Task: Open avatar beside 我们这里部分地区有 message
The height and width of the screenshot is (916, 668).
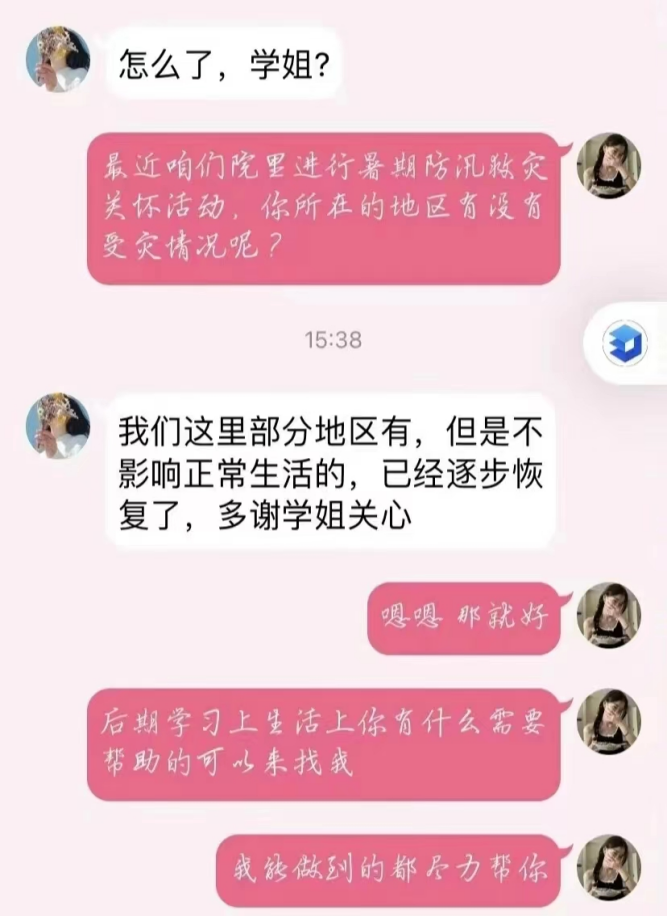Action: (x=57, y=424)
